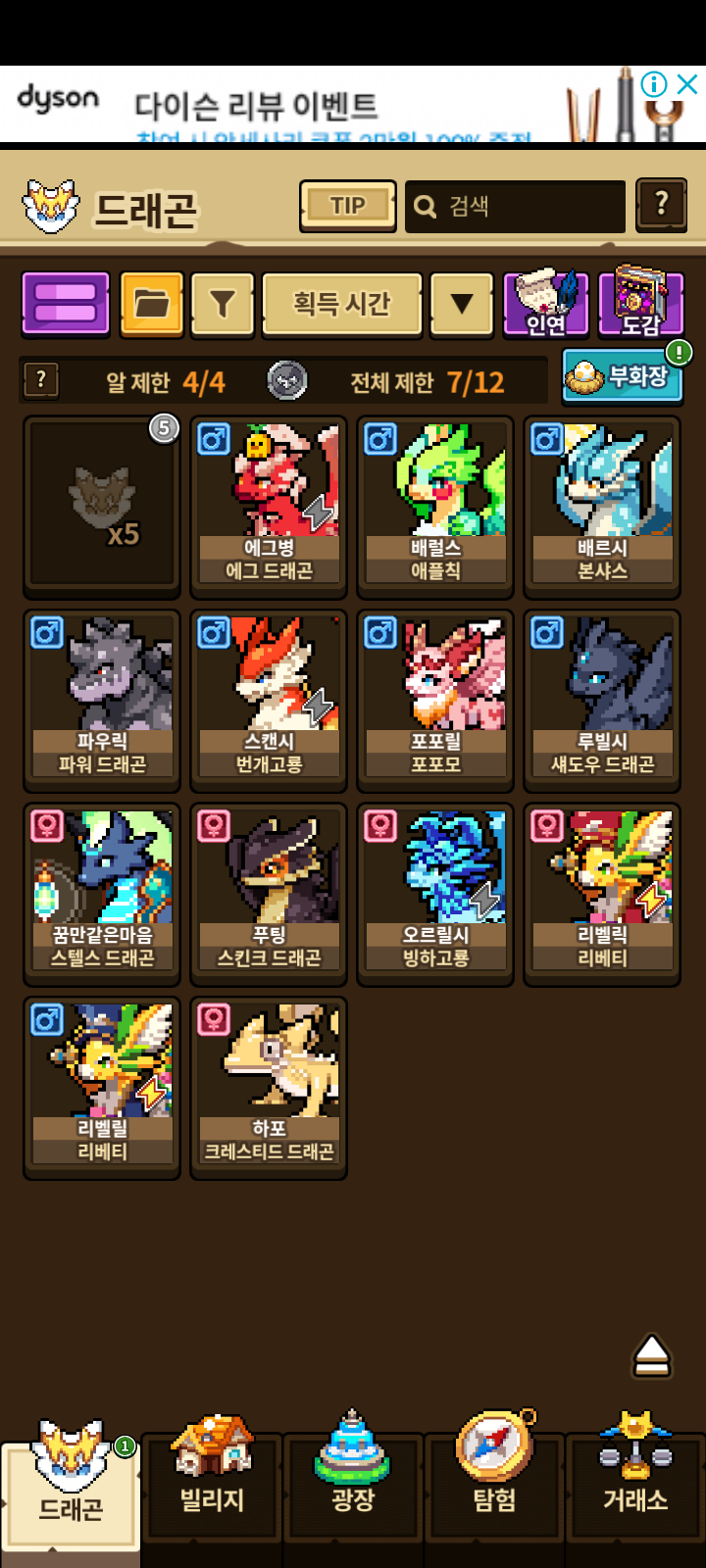Go to the 부화장 hatchery
This screenshot has height=1568, width=706.
pos(623,377)
